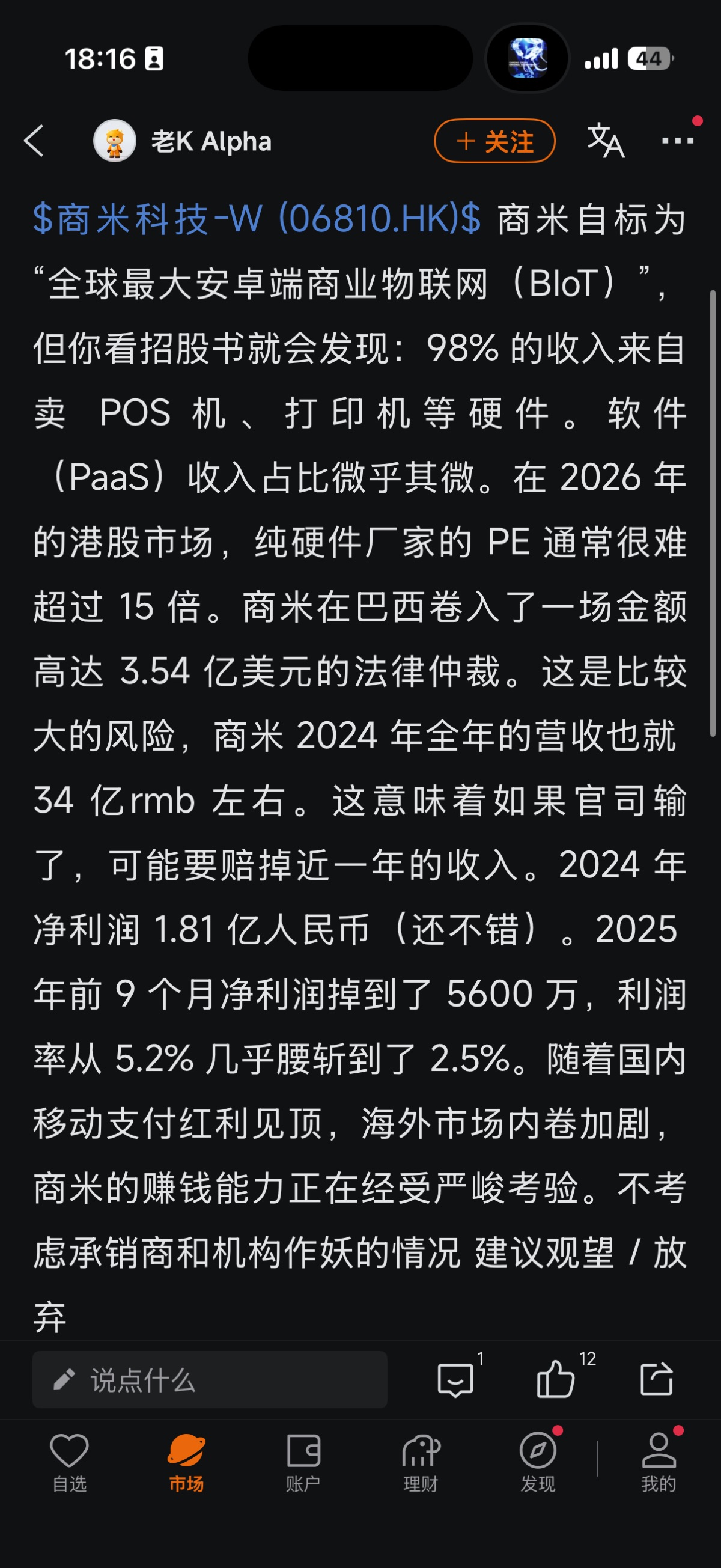
Task: Like this post with the thumbs-up icon
Action: click(556, 1379)
